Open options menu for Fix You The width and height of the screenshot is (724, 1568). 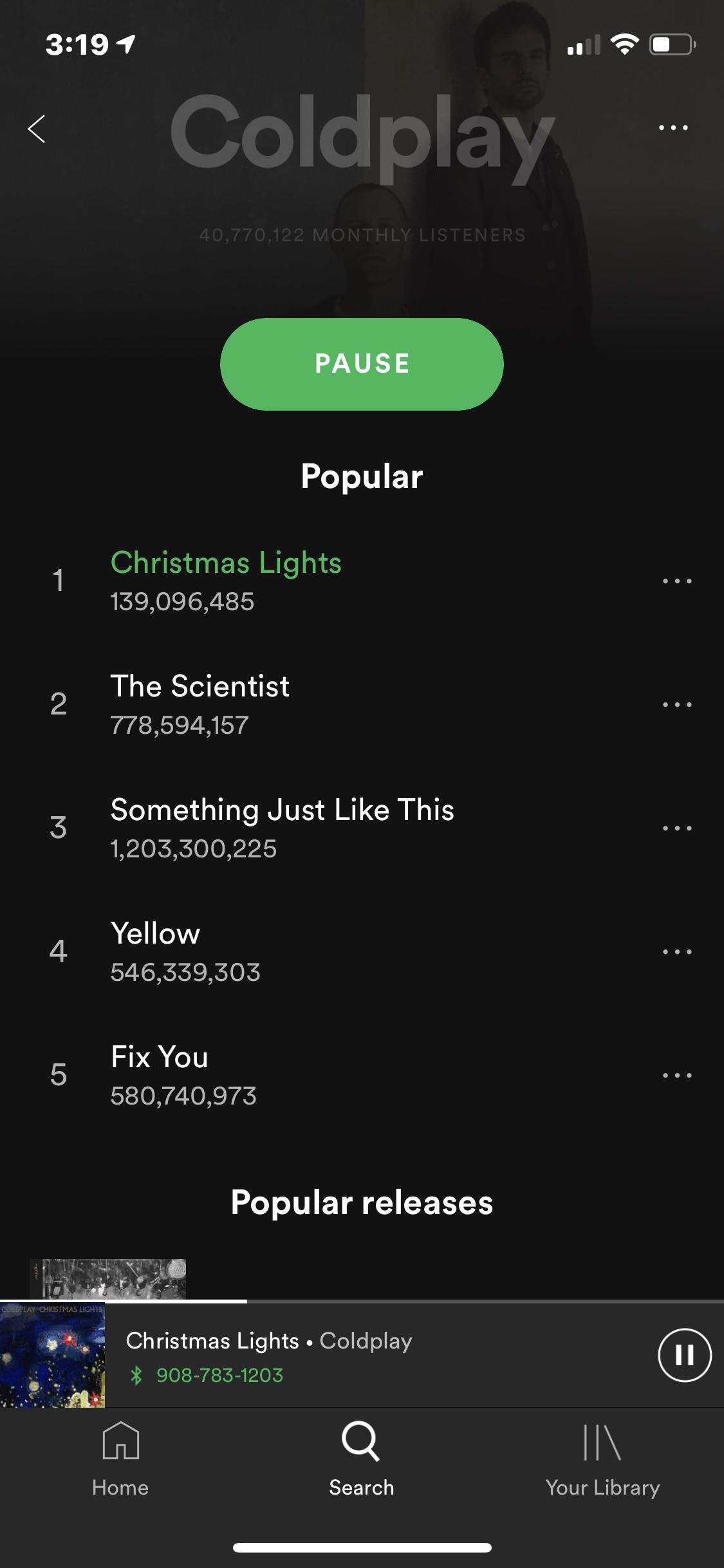coord(677,1076)
